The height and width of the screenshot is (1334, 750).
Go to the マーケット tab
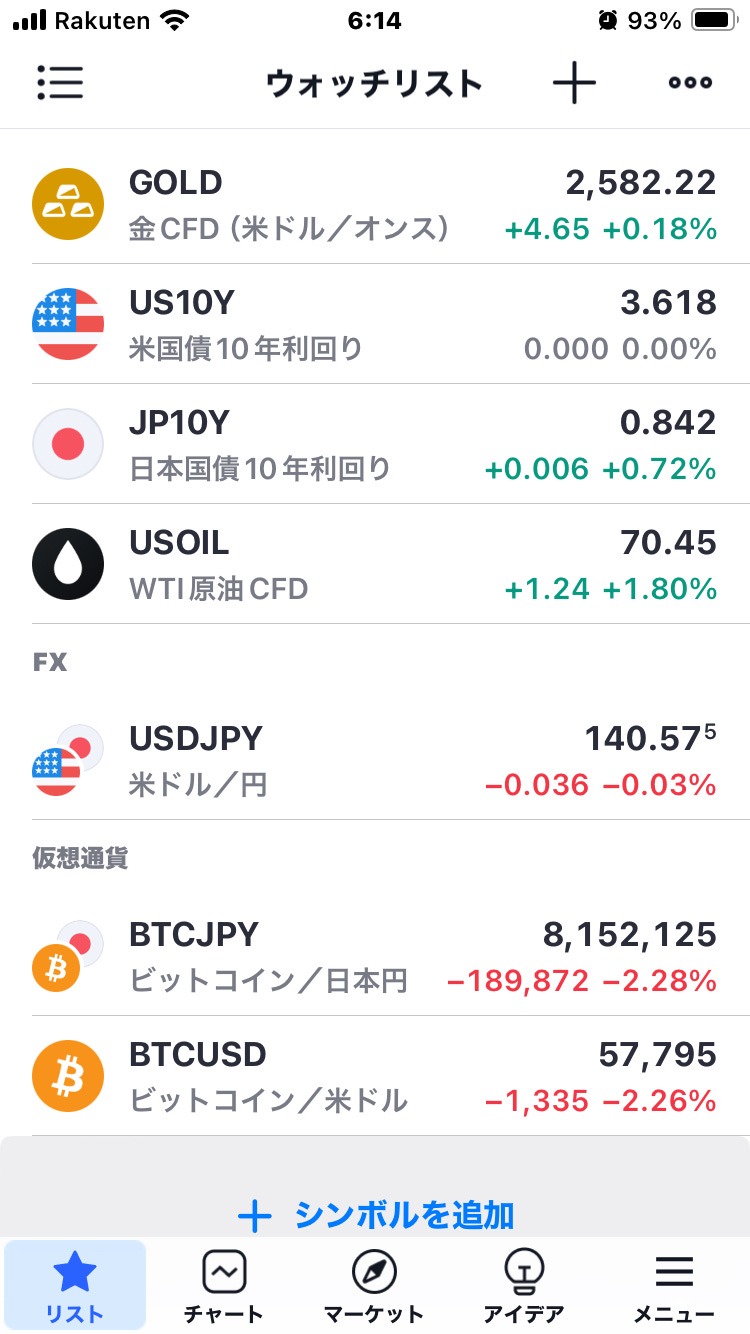[374, 1287]
